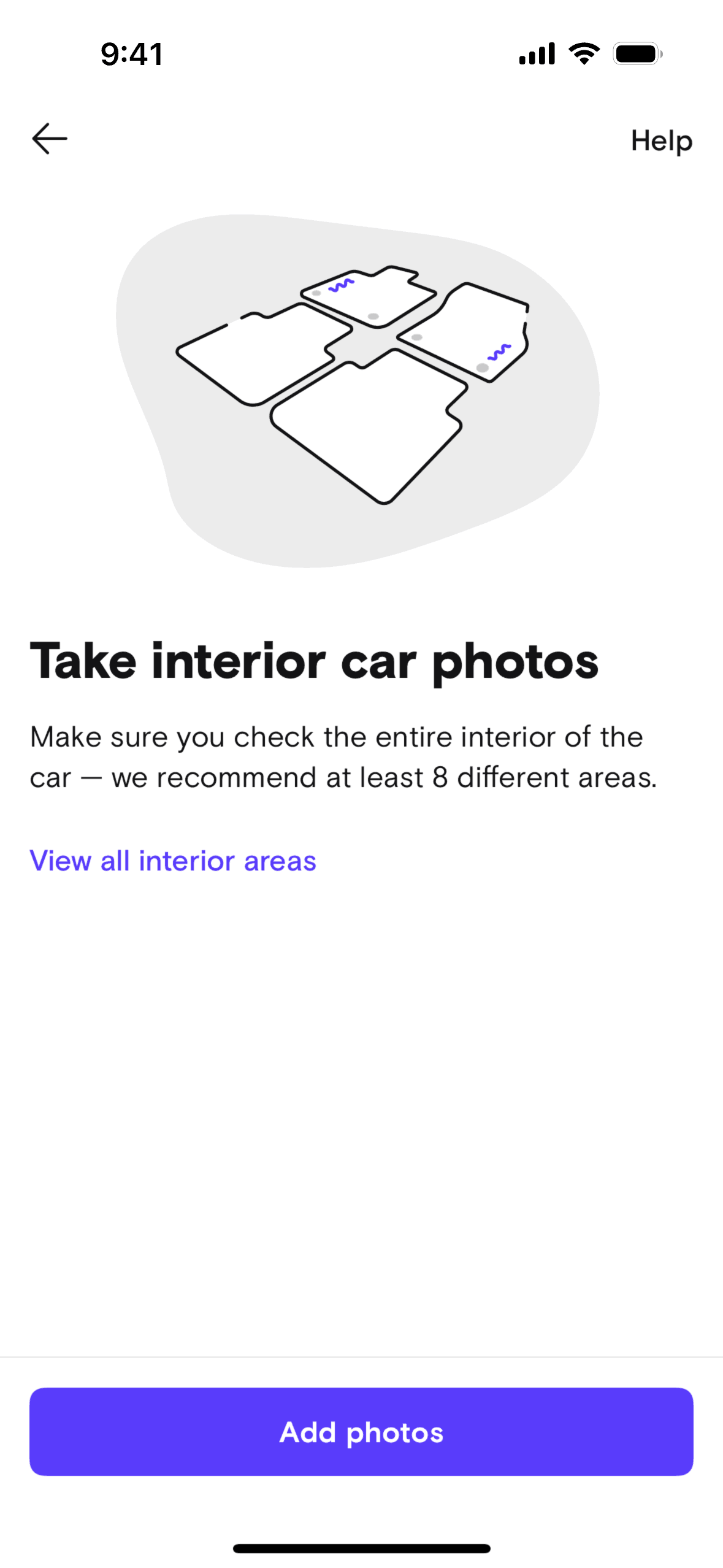The image size is (723, 1568).
Task: Open the Help option
Action: pos(661,141)
